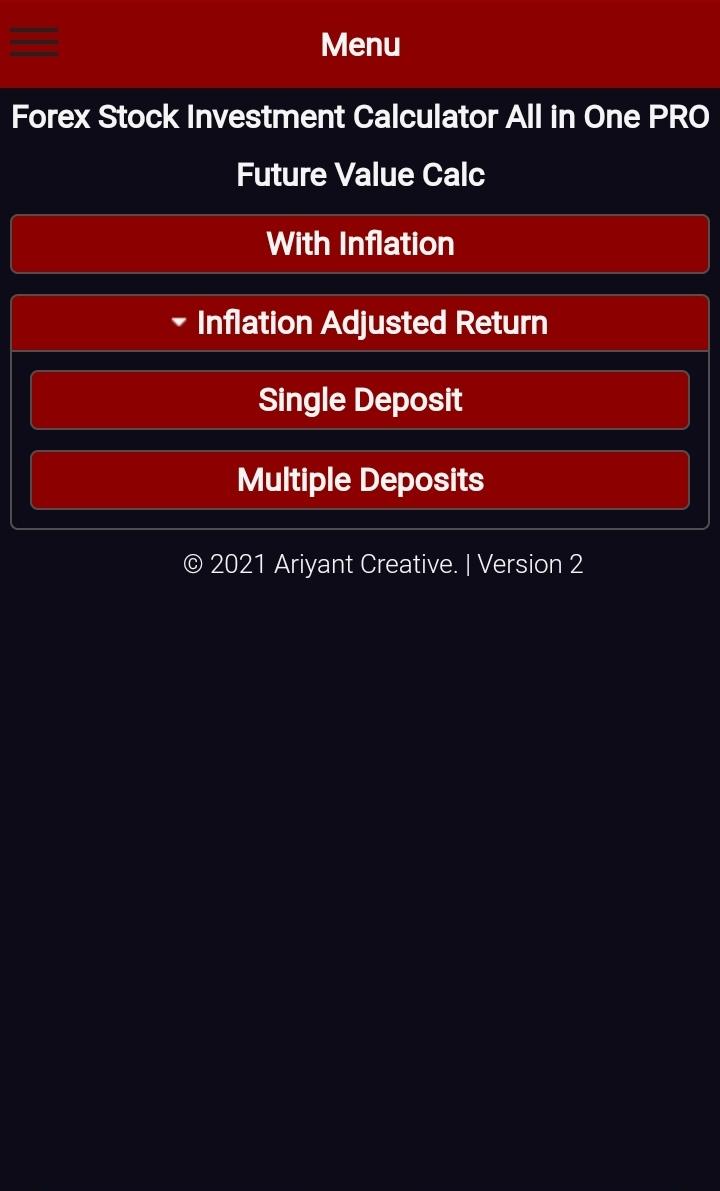Open the With Inflation calculator
Image resolution: width=720 pixels, height=1191 pixels.
360,244
